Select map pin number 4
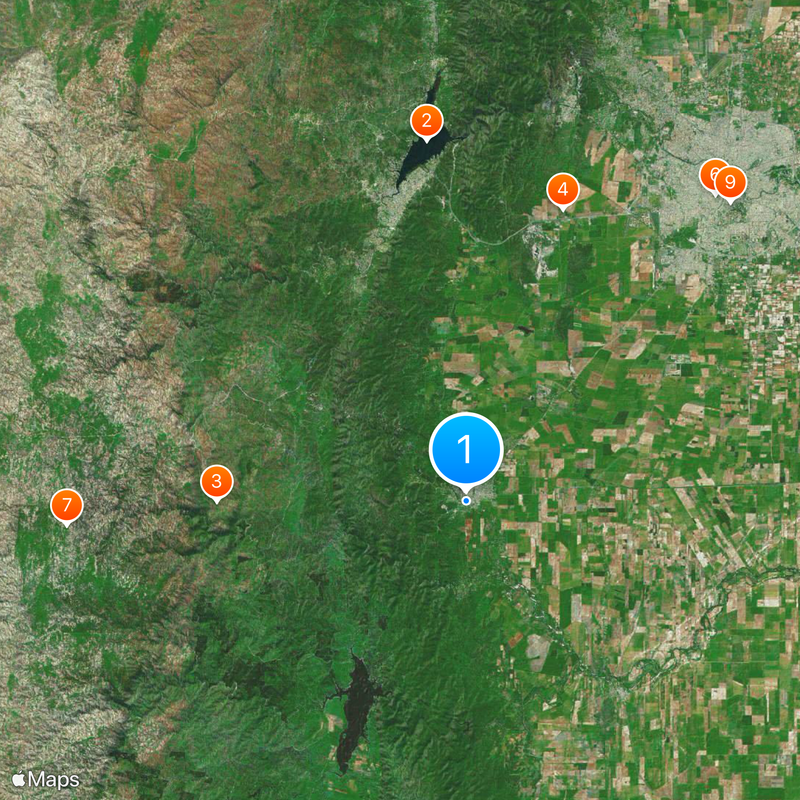Viewport: 800px width, 800px height. point(562,189)
